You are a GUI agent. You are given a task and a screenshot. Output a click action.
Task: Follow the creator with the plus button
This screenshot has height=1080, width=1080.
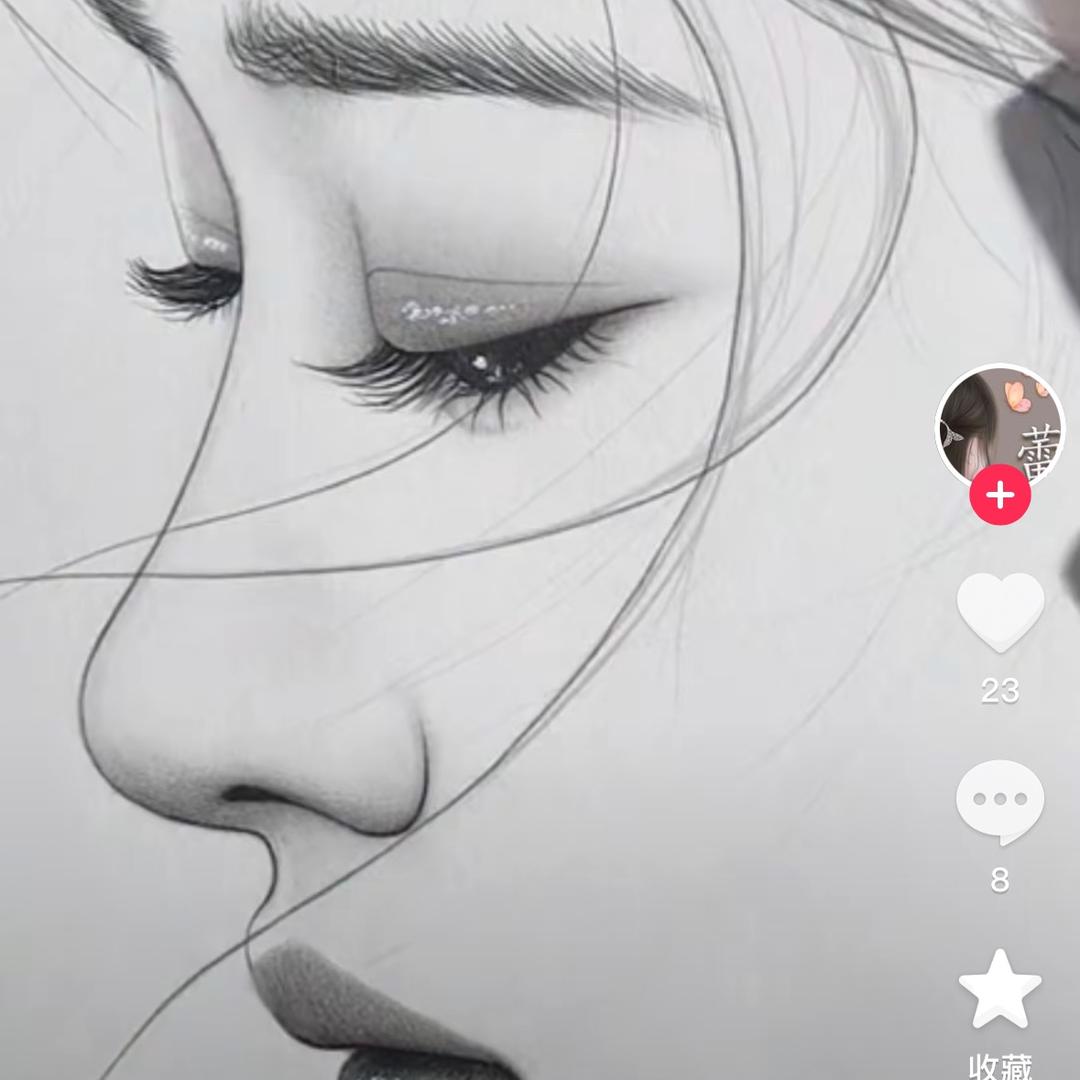click(1000, 495)
